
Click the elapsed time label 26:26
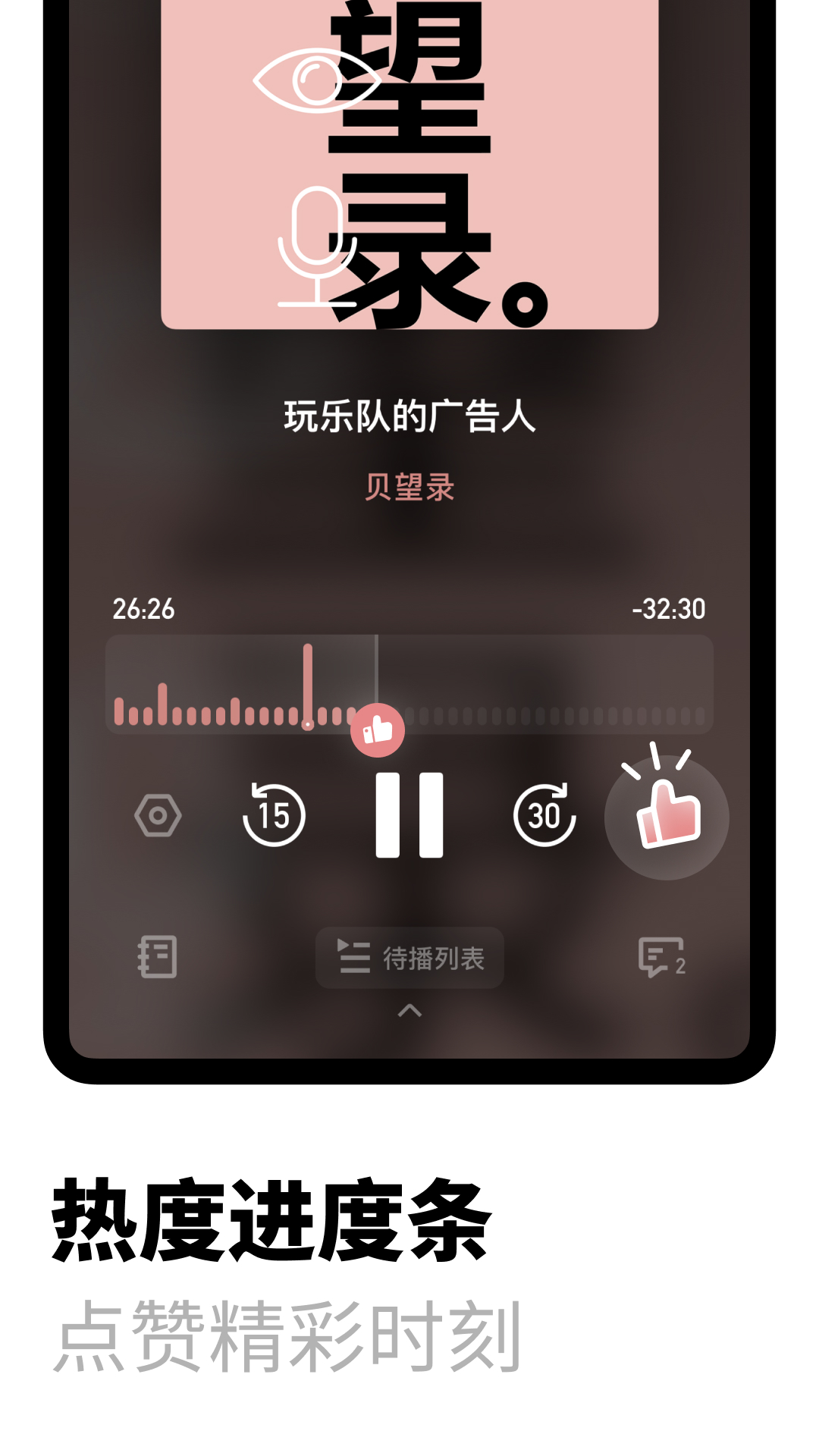tap(143, 607)
